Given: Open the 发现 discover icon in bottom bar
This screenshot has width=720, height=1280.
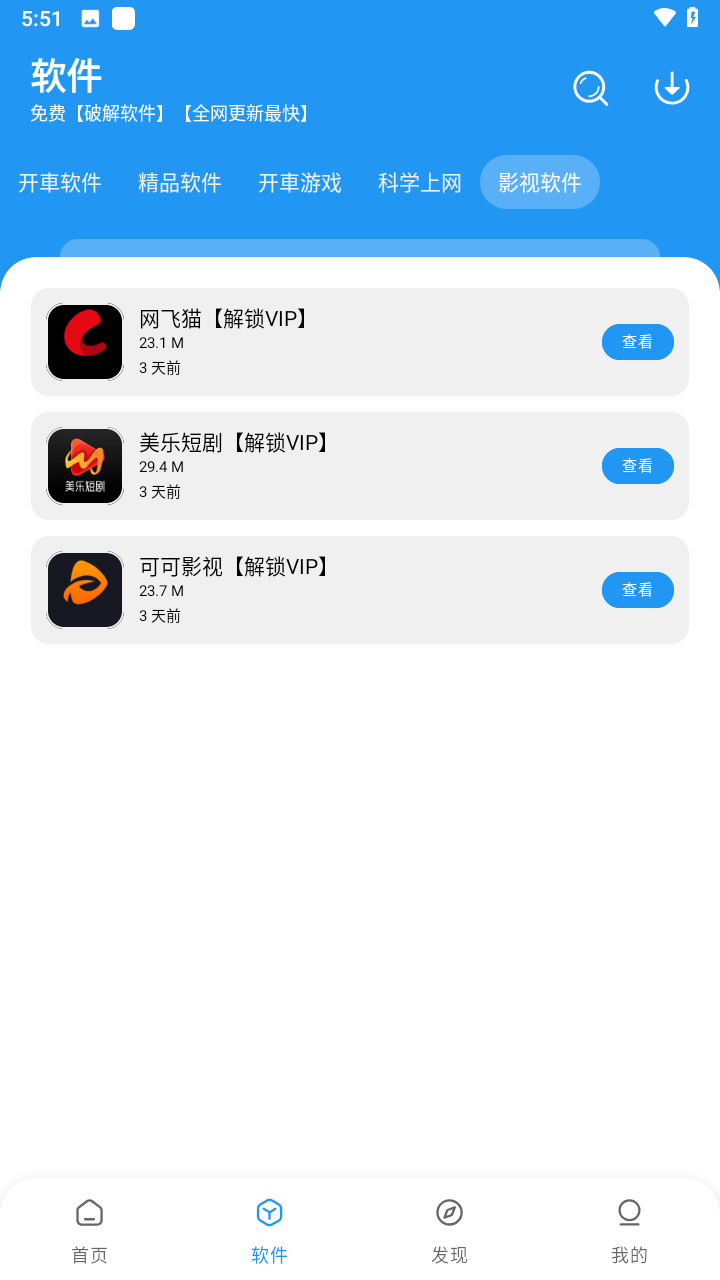Looking at the screenshot, I should tap(449, 1212).
